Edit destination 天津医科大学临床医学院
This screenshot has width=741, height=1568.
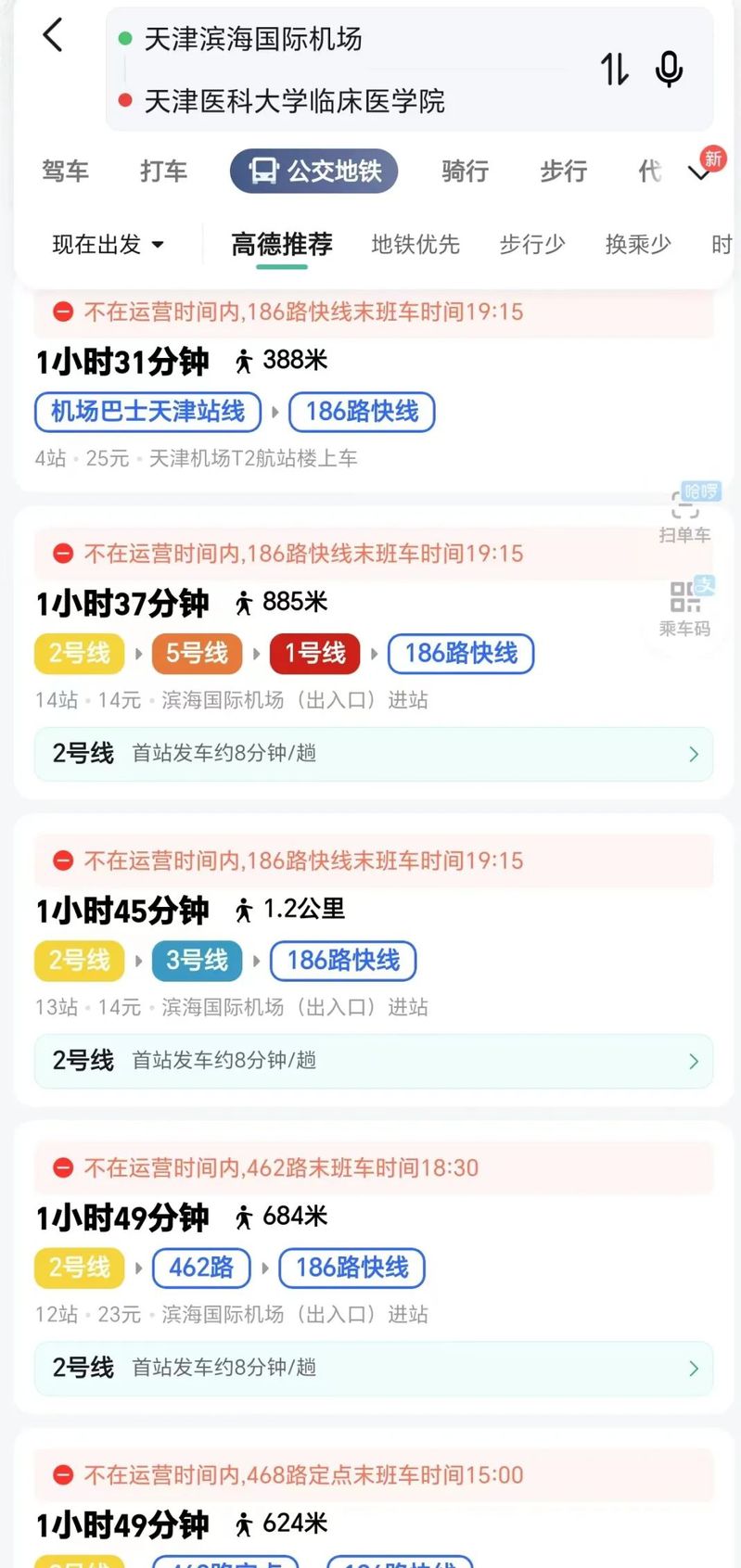294,100
